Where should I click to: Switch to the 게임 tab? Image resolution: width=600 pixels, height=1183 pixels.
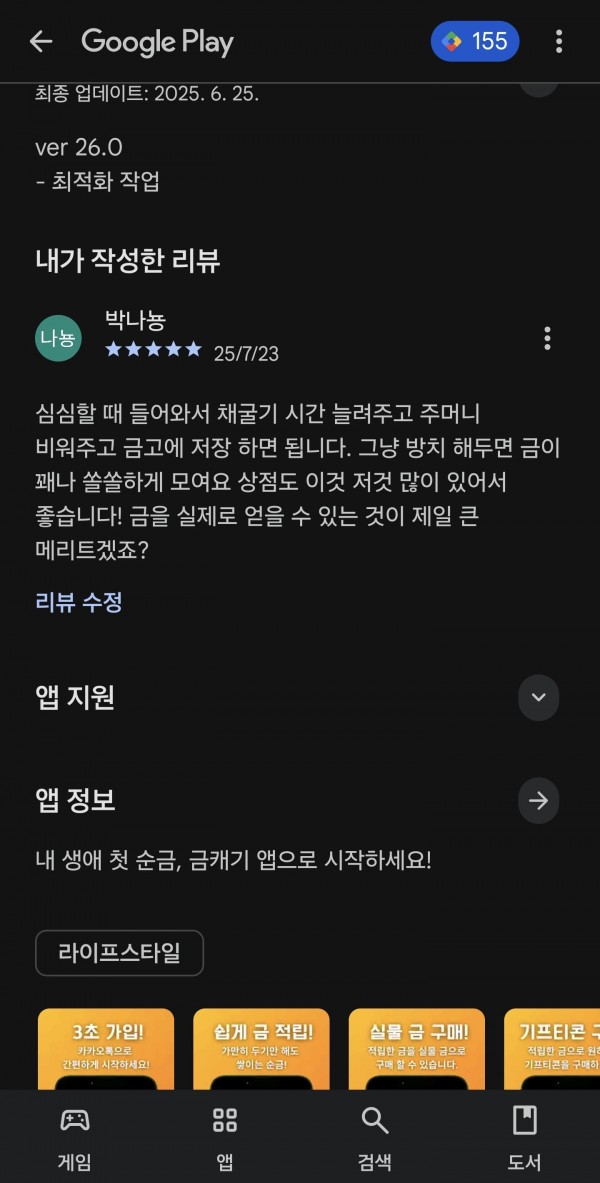coord(74,1138)
